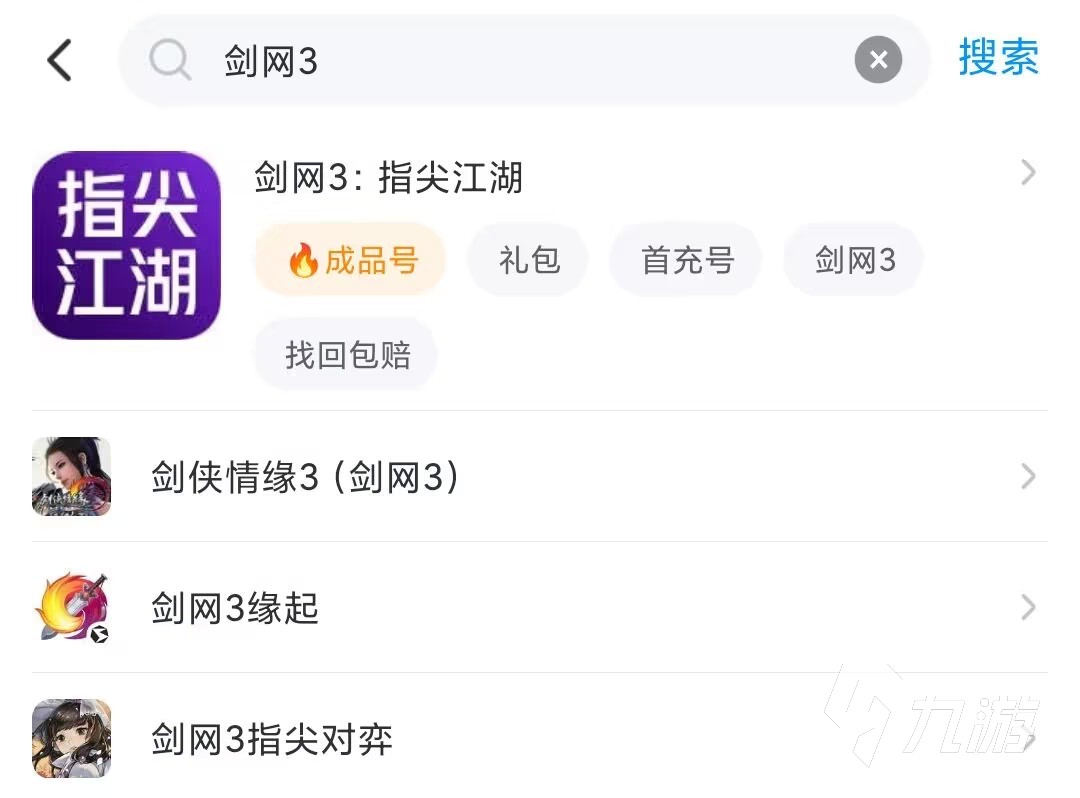
Task: Tap the 搜索 button
Action: coord(998,58)
